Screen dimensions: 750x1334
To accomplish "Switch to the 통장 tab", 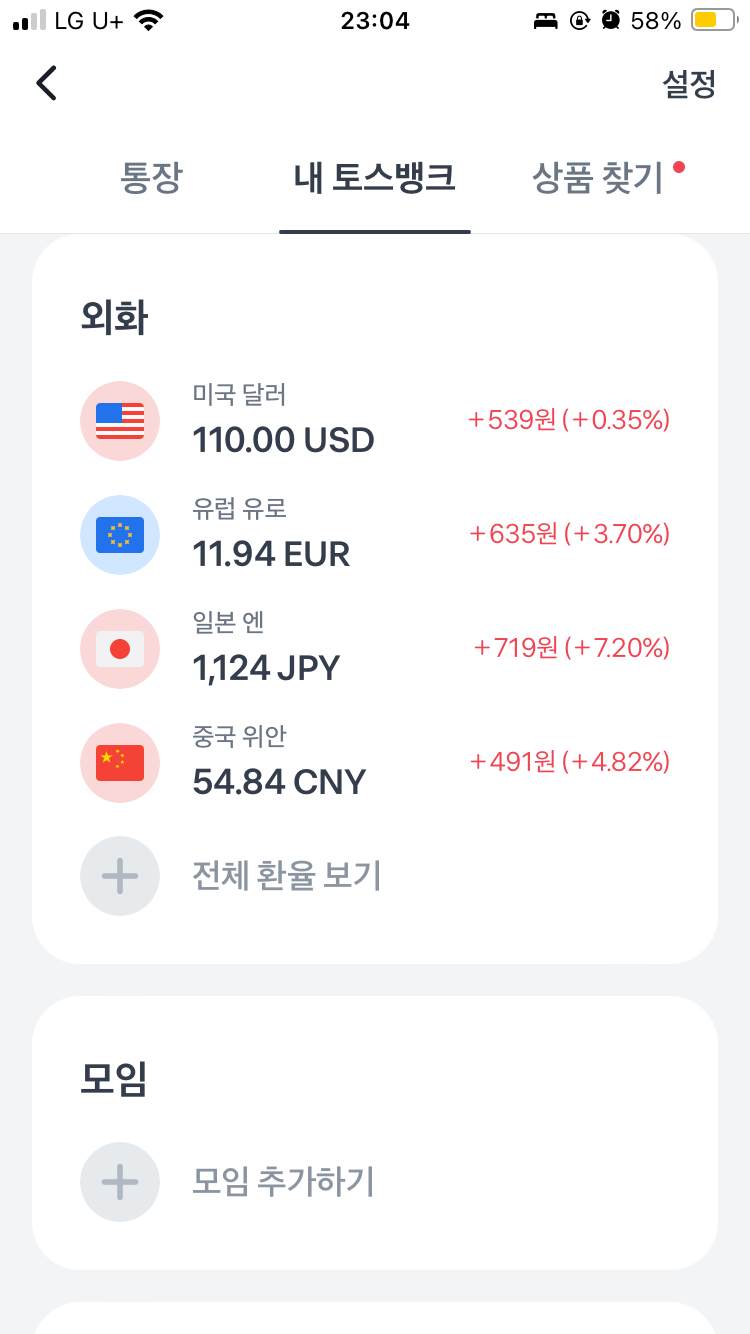I will pos(151,178).
